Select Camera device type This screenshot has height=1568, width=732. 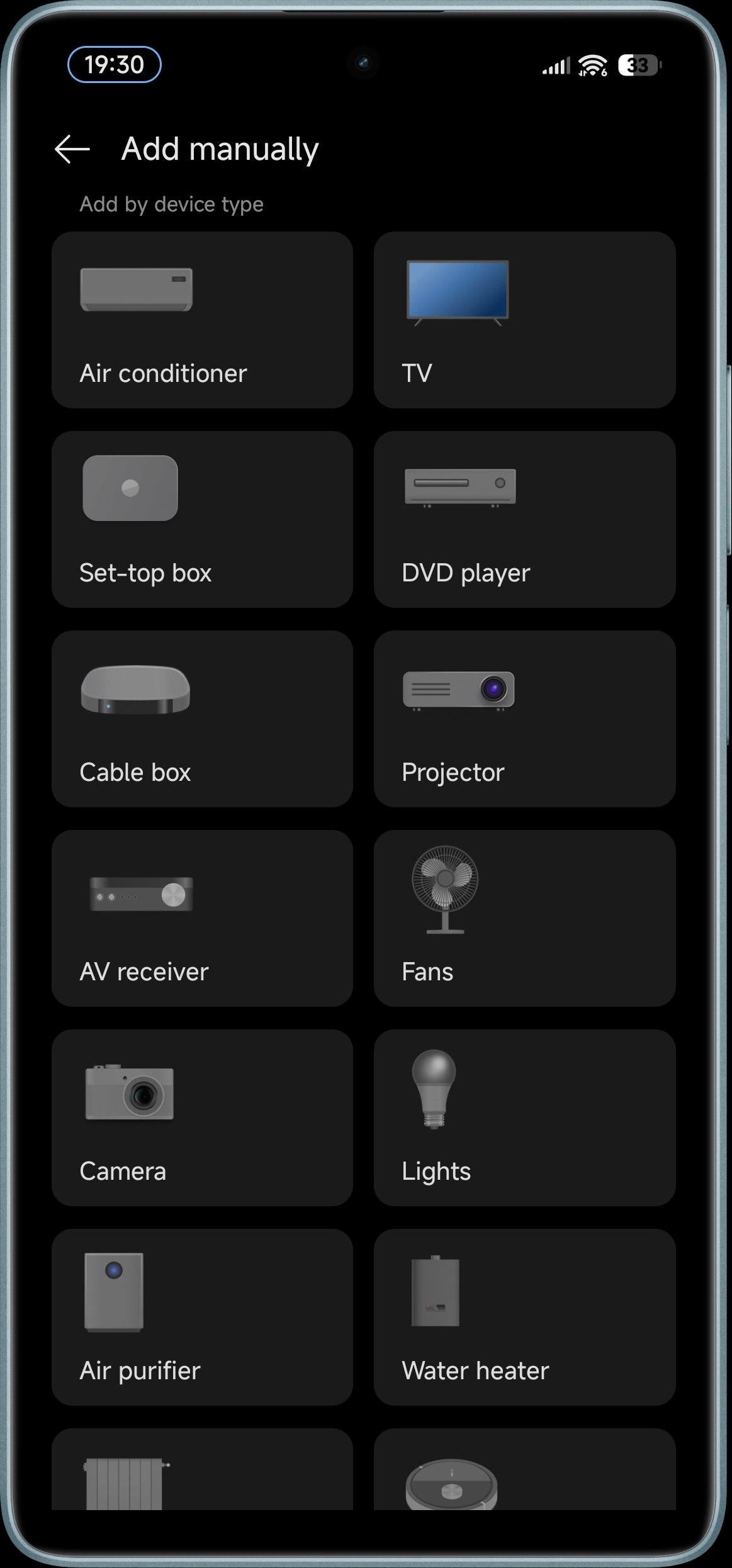click(202, 1117)
